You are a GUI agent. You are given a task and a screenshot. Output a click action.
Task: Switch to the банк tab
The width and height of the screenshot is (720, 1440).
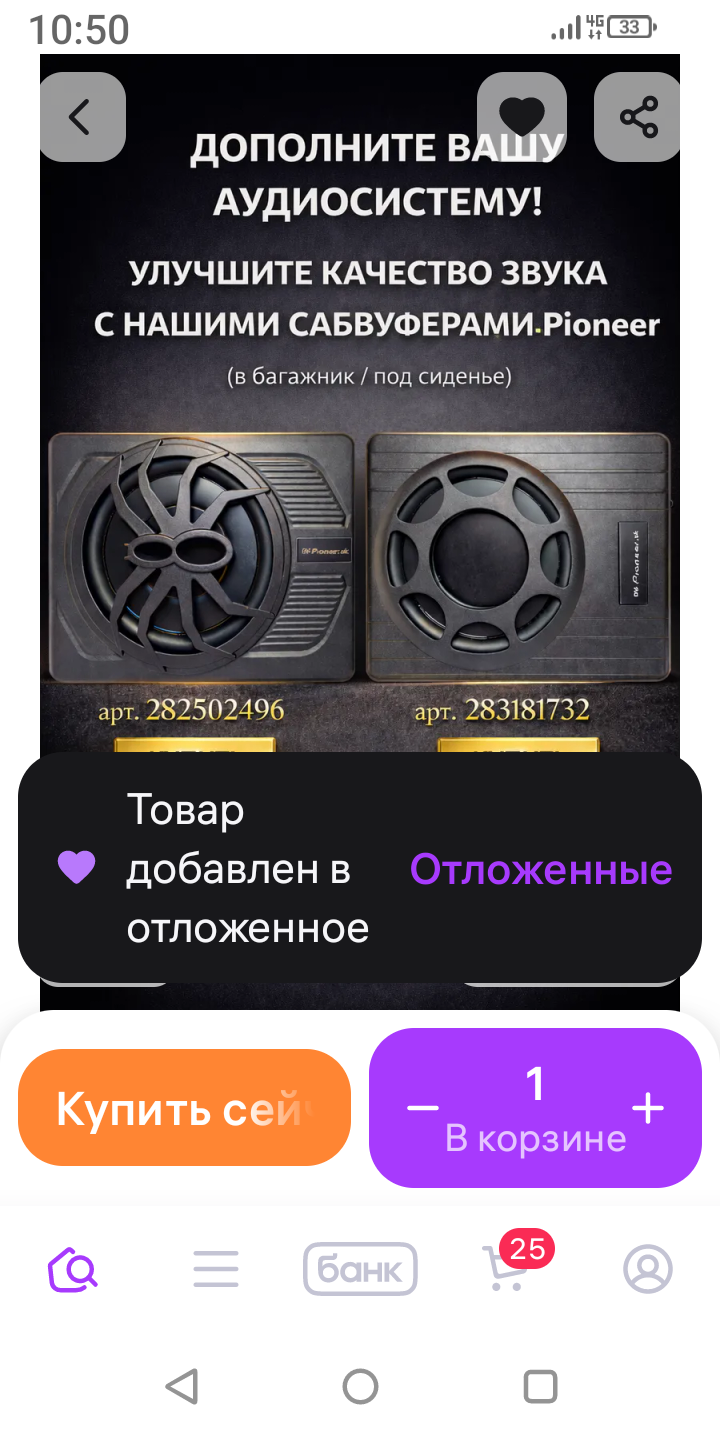360,1270
